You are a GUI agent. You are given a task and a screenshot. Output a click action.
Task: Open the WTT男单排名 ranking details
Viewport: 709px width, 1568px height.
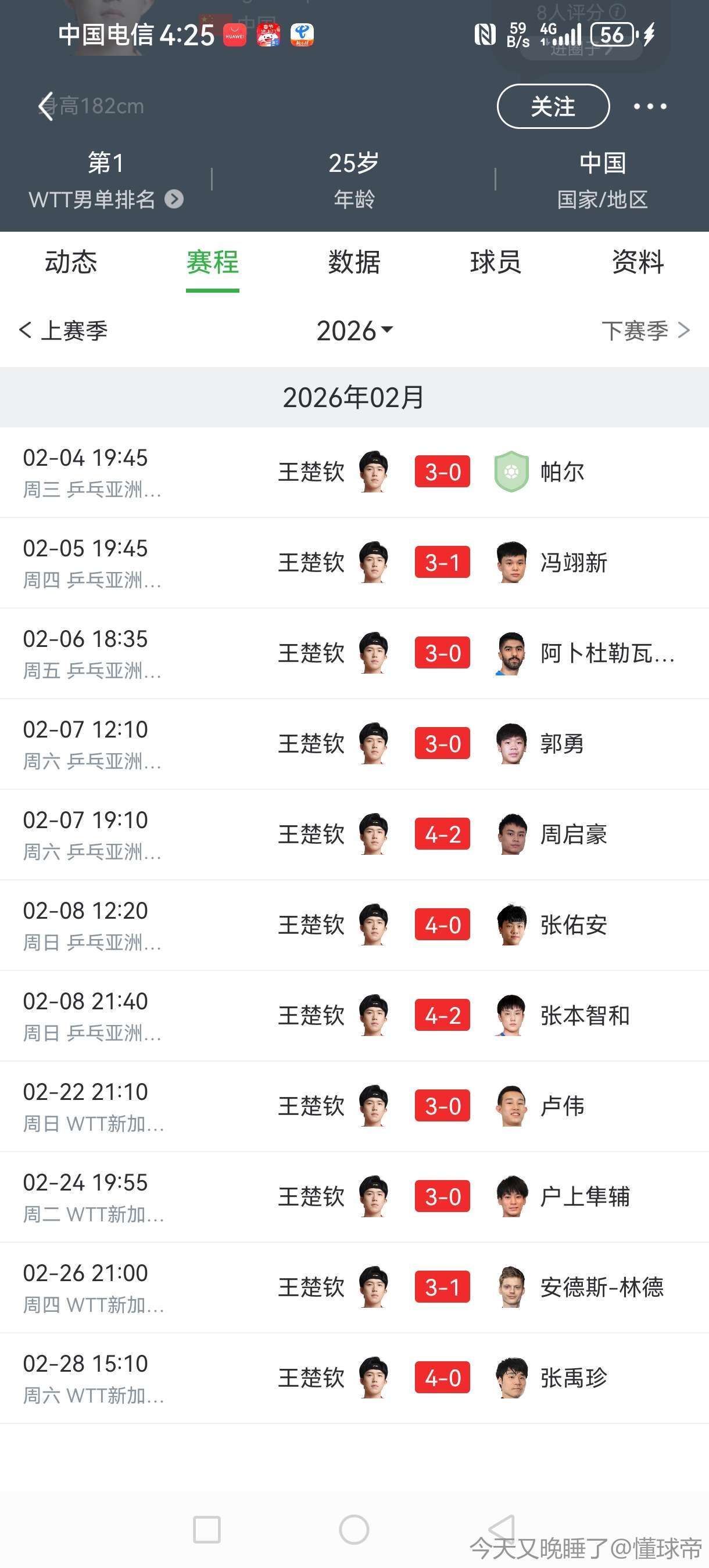(x=105, y=199)
